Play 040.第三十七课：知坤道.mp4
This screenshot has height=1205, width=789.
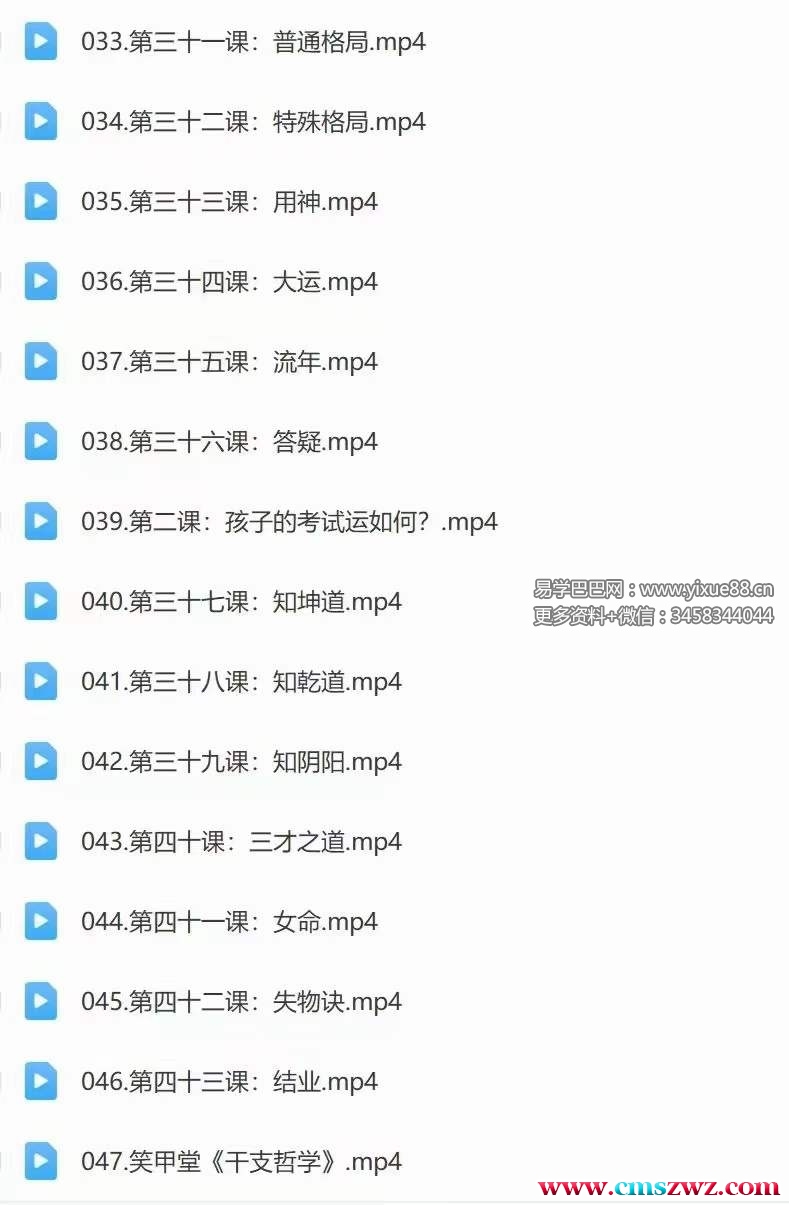click(241, 603)
